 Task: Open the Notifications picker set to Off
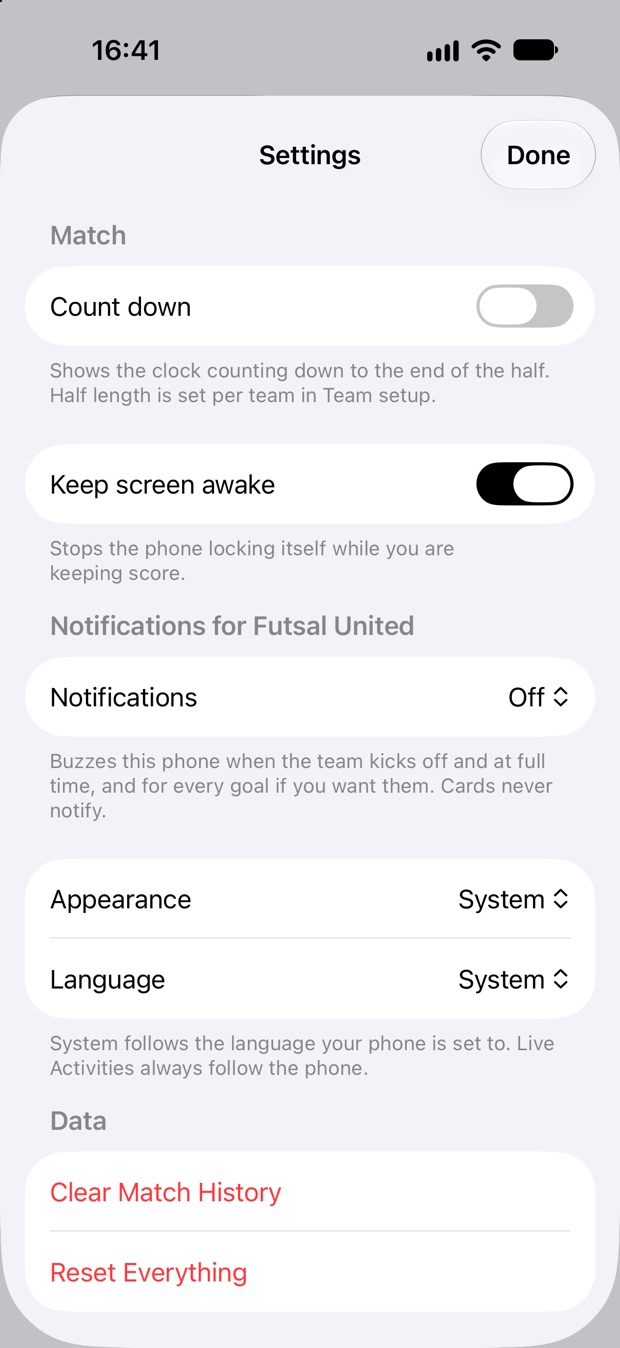click(x=310, y=697)
